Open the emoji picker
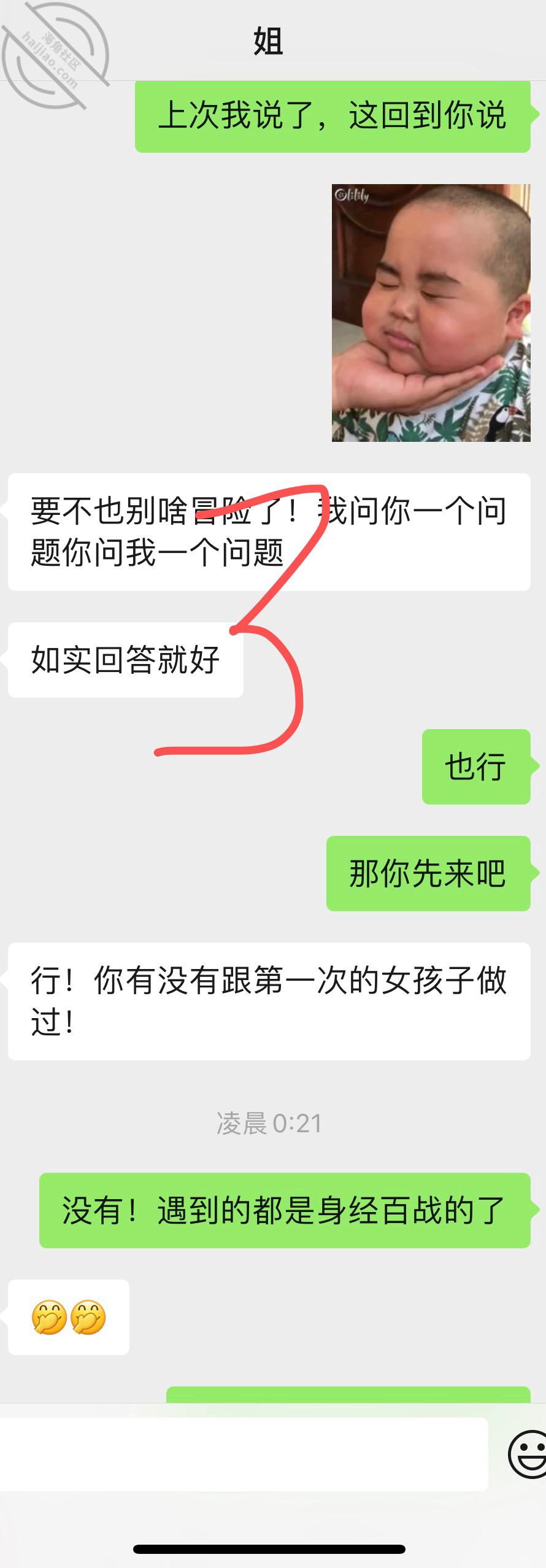The height and width of the screenshot is (1568, 546). click(x=528, y=1454)
